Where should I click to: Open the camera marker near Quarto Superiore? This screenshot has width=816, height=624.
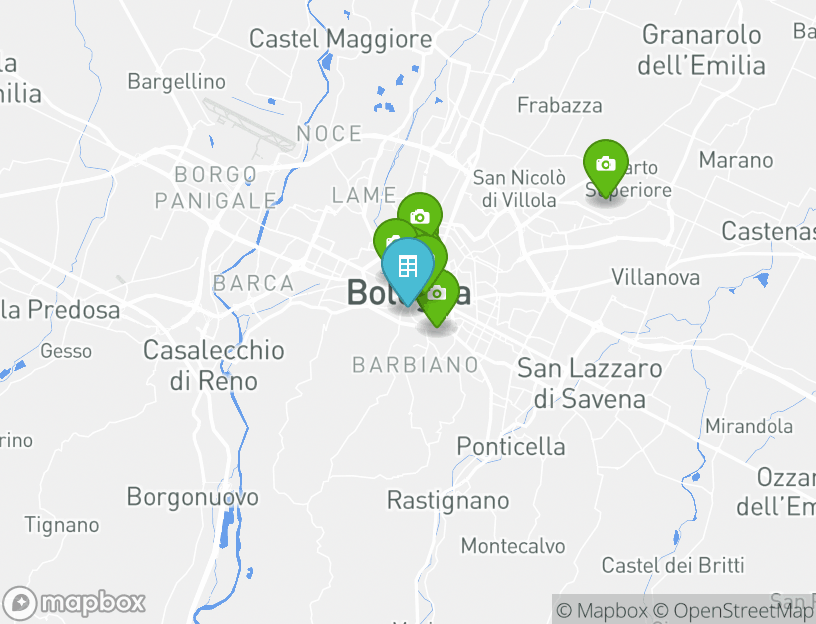[605, 165]
